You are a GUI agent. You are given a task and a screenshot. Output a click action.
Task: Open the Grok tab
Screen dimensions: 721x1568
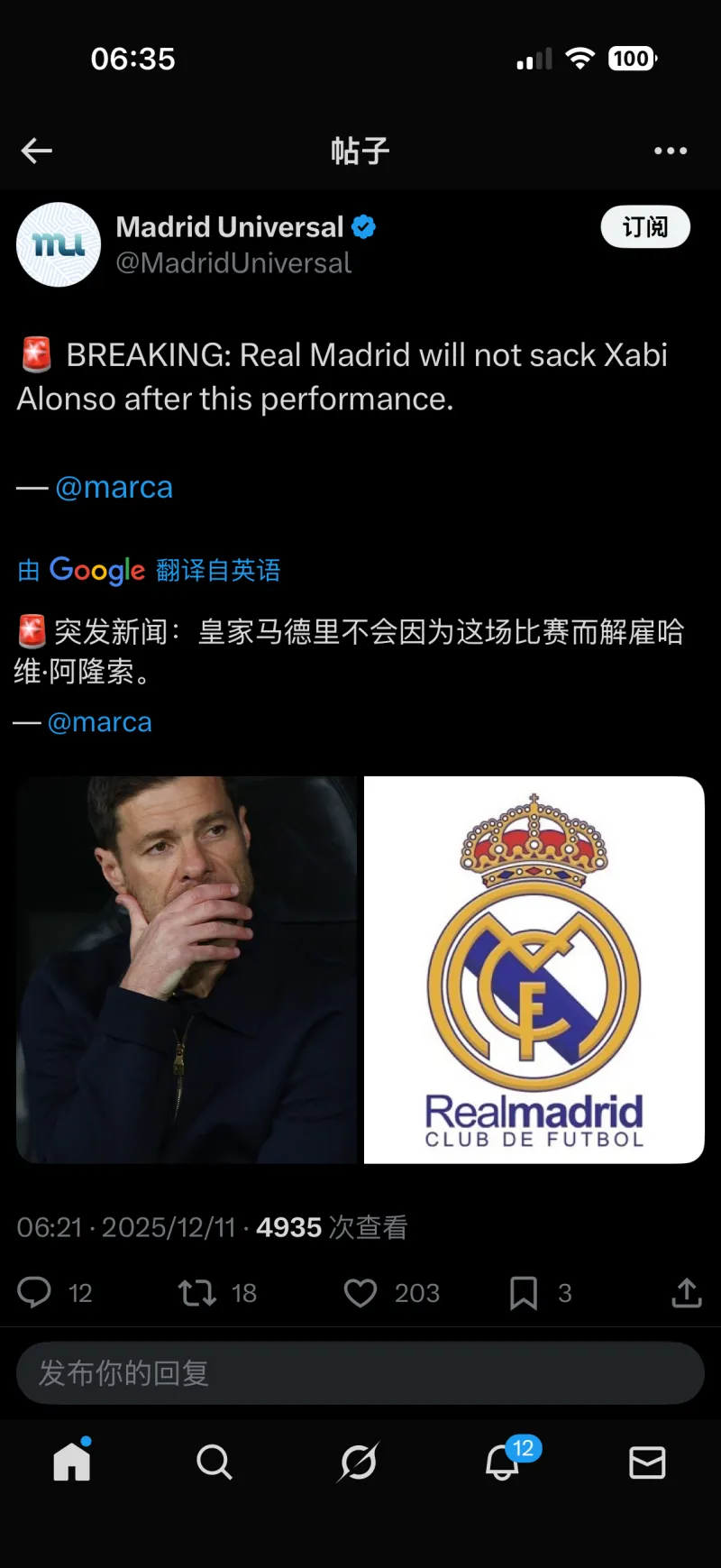point(358,1462)
